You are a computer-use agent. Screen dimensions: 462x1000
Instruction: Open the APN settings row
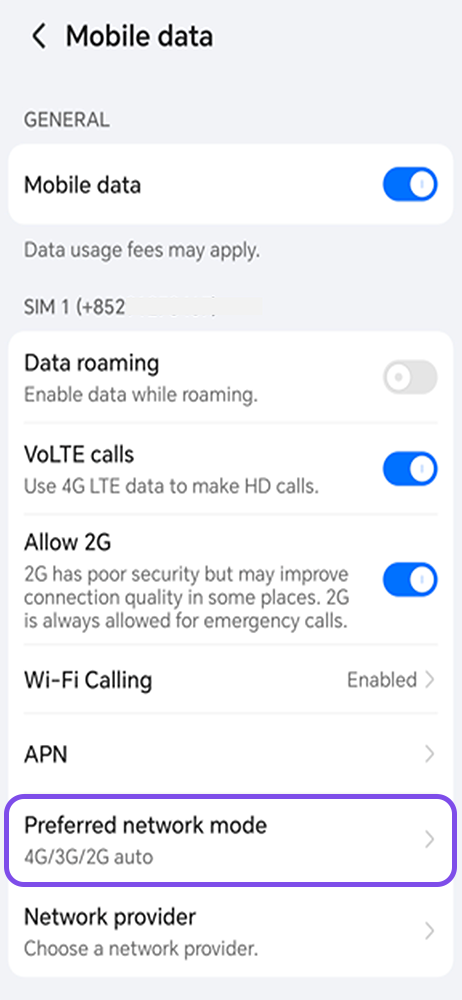231,754
